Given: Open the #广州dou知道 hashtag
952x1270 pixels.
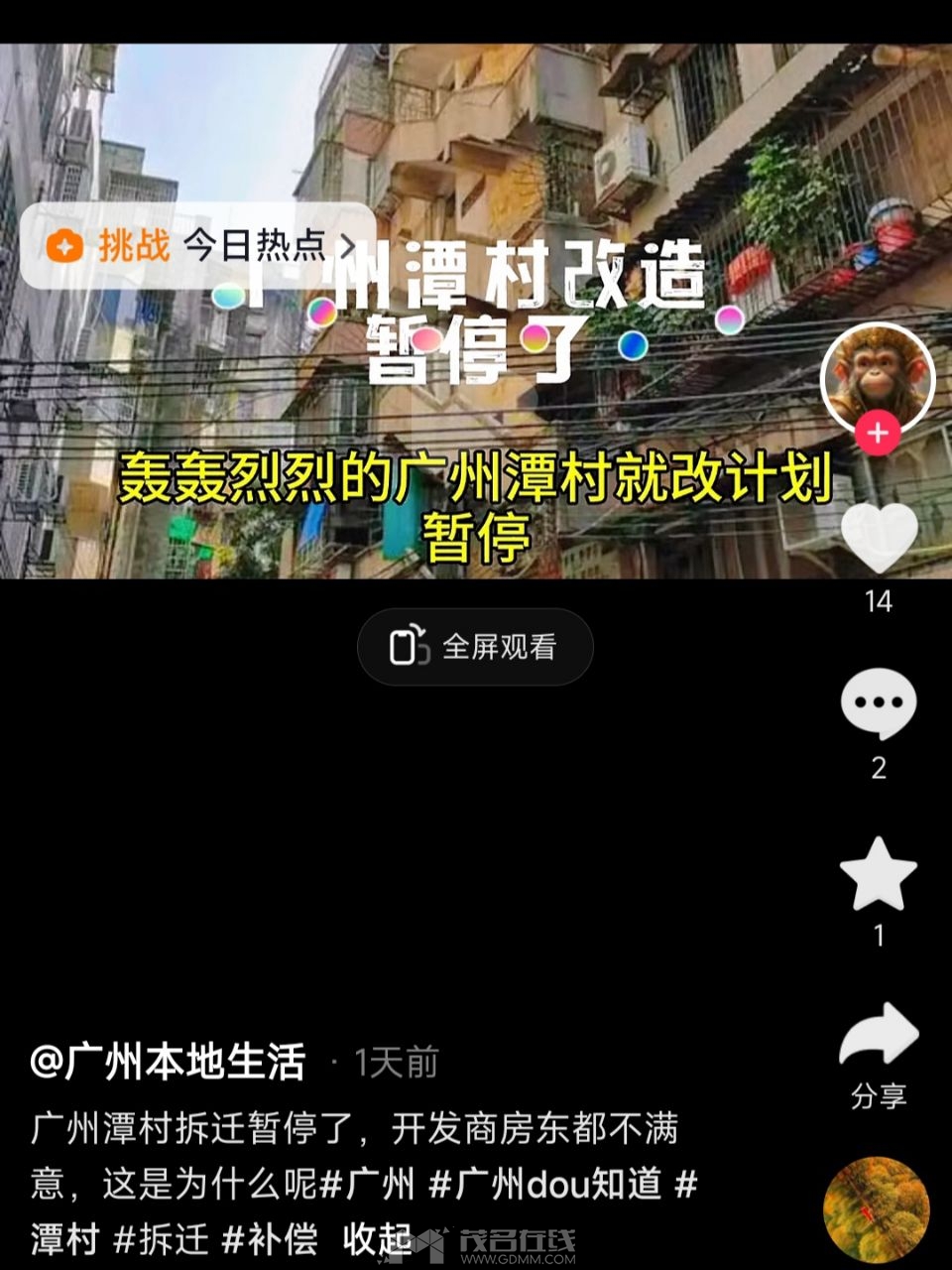Looking at the screenshot, I should pyautogui.click(x=544, y=1184).
